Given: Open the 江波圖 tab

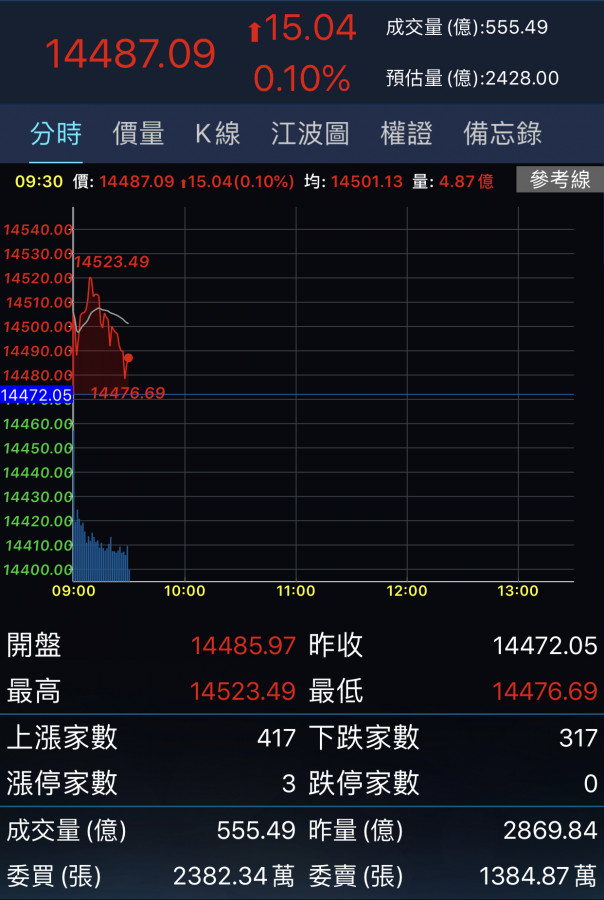Looking at the screenshot, I should click(x=310, y=133).
